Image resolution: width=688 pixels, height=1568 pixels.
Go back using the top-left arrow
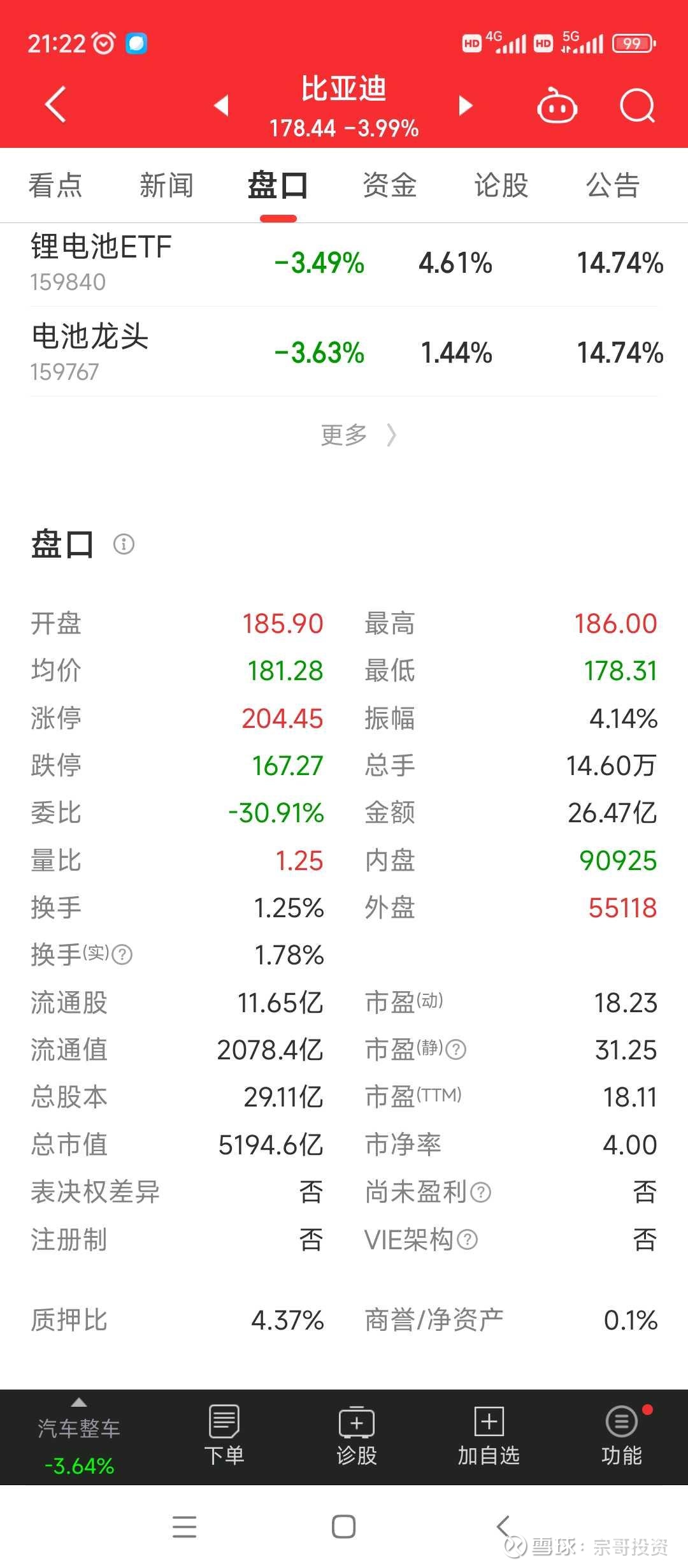point(55,105)
